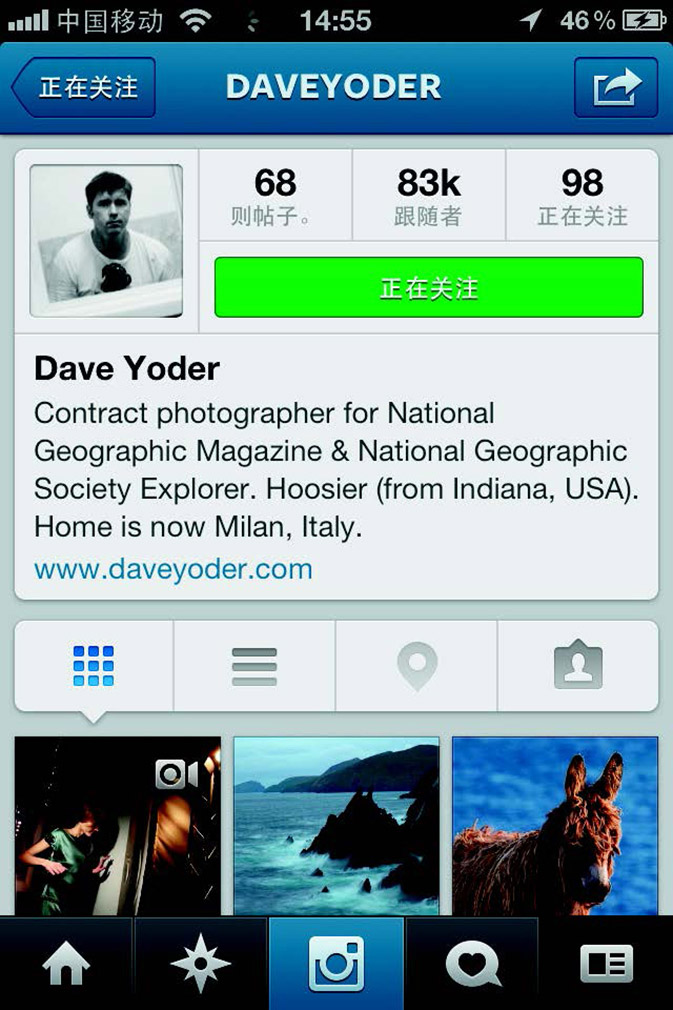Go to the Home feed tab

(x=66, y=965)
